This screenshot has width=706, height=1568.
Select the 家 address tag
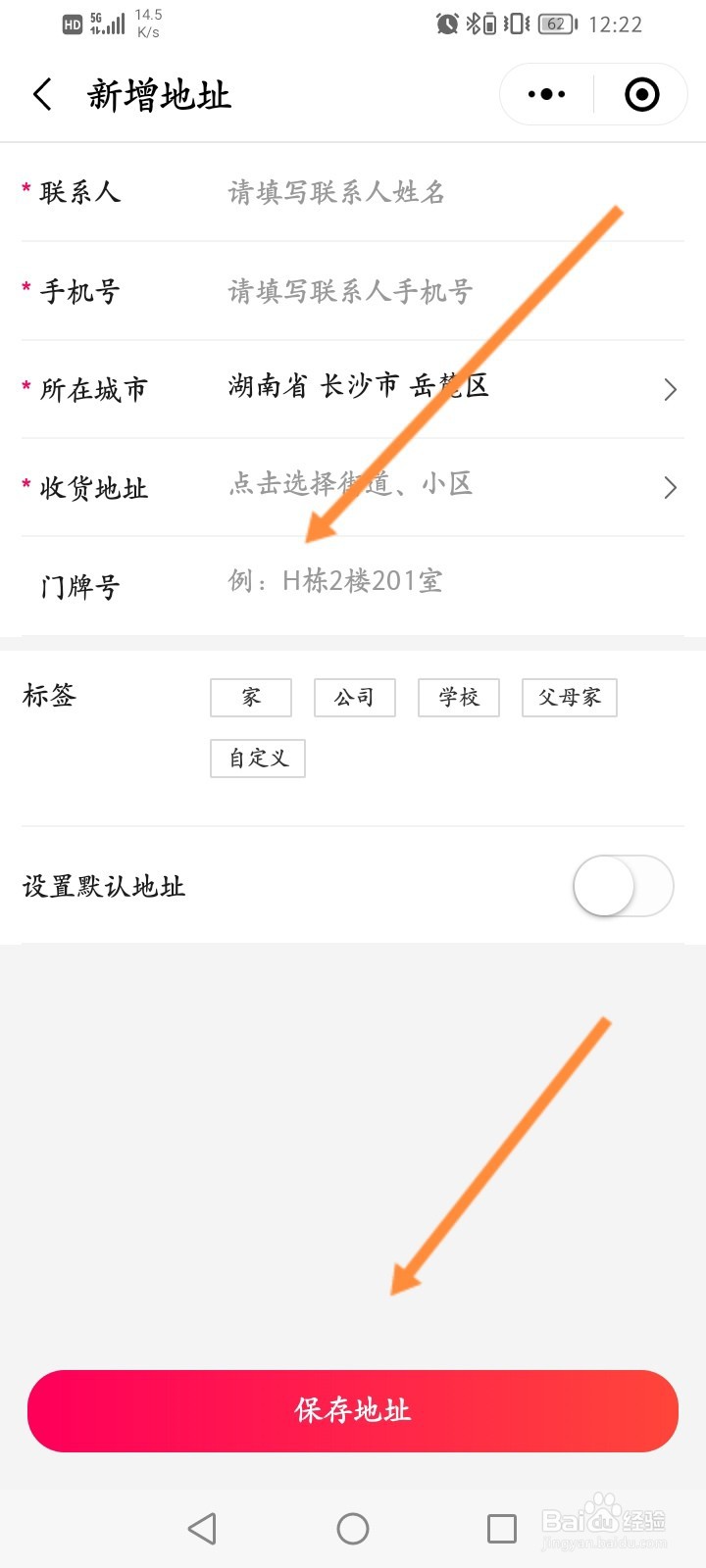[x=250, y=698]
